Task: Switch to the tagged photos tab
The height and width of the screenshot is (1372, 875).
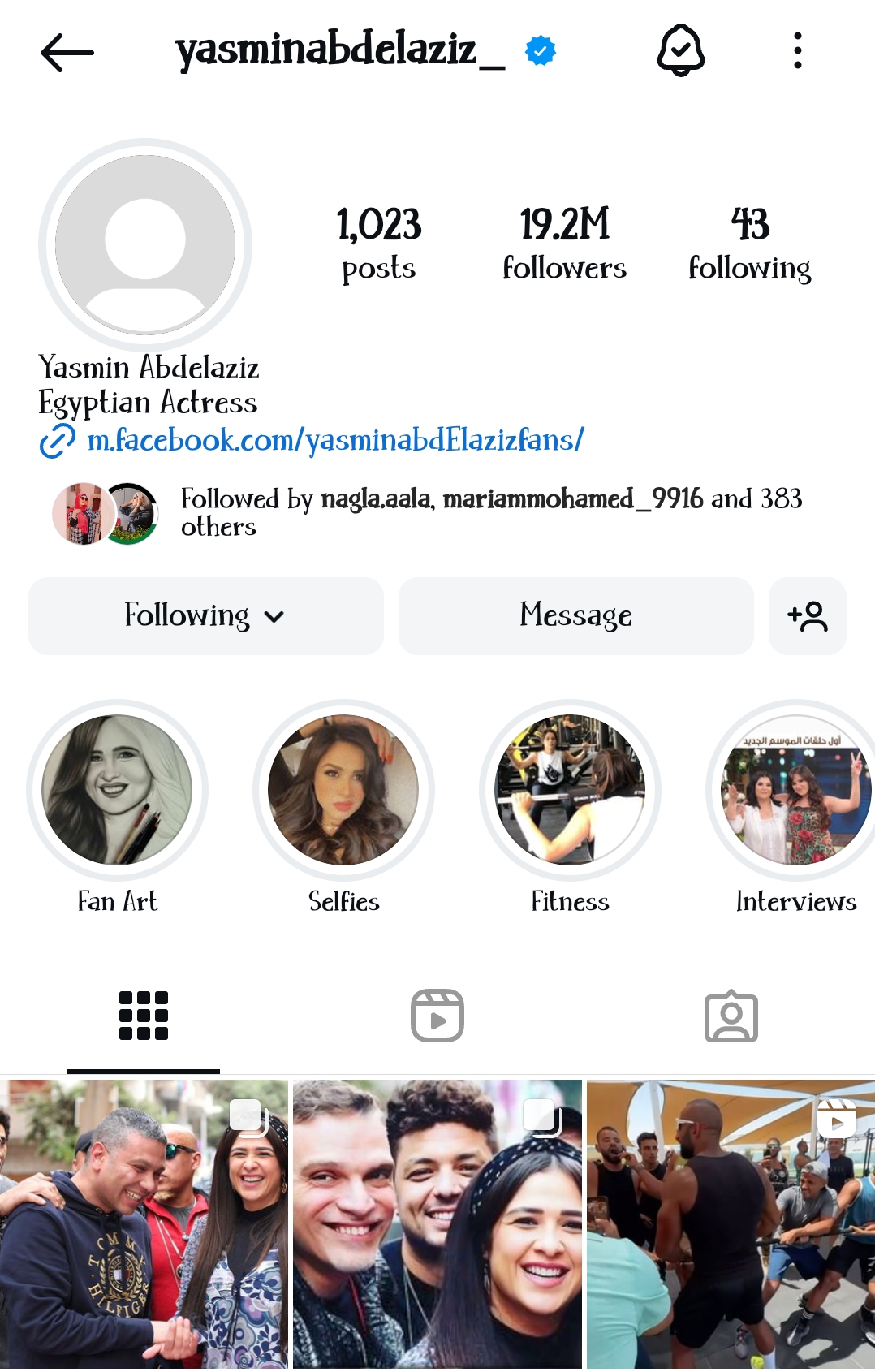Action: pyautogui.click(x=731, y=1016)
